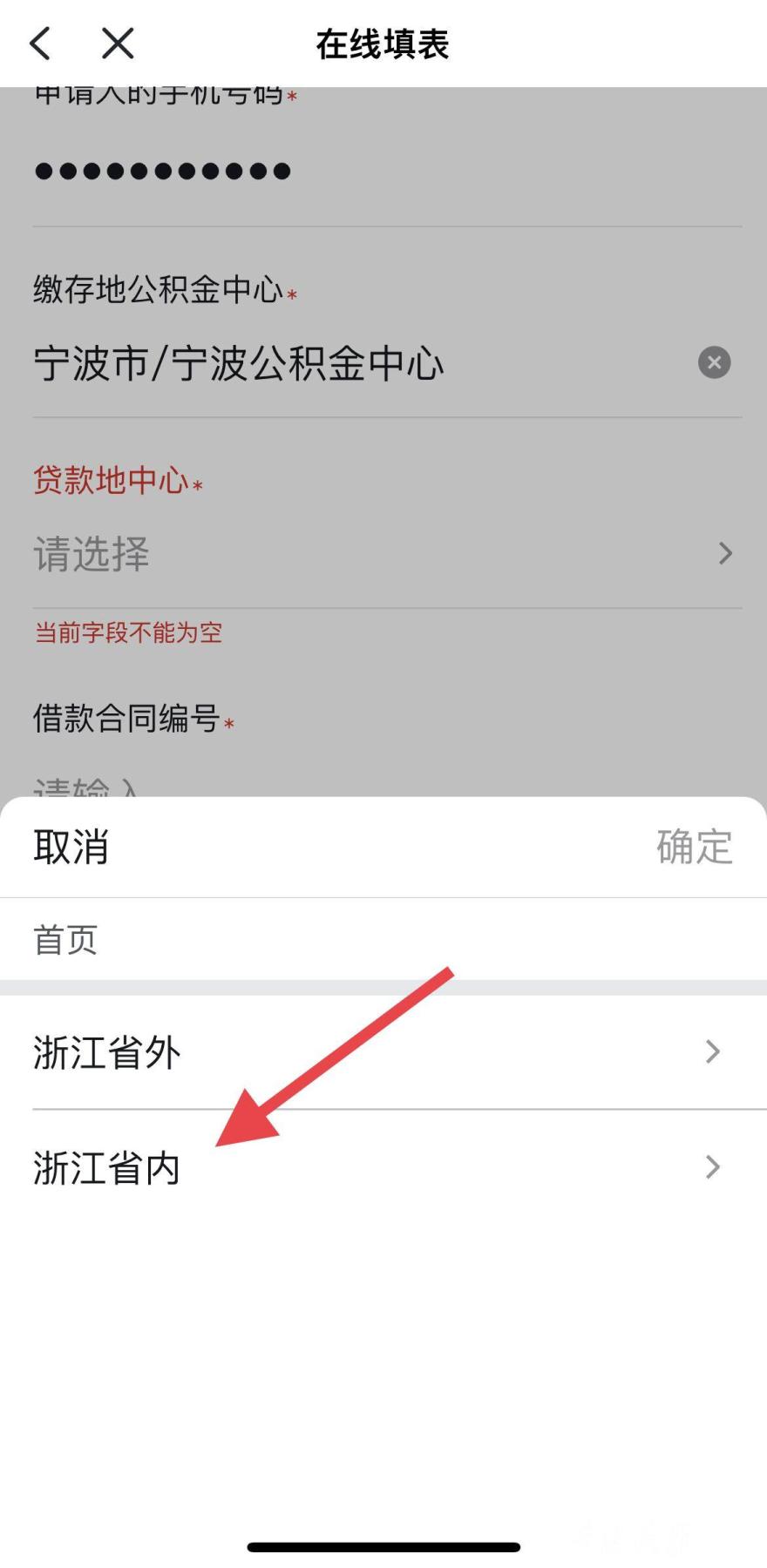Confirm selection with 确定
The image size is (767, 1568).
coord(694,847)
